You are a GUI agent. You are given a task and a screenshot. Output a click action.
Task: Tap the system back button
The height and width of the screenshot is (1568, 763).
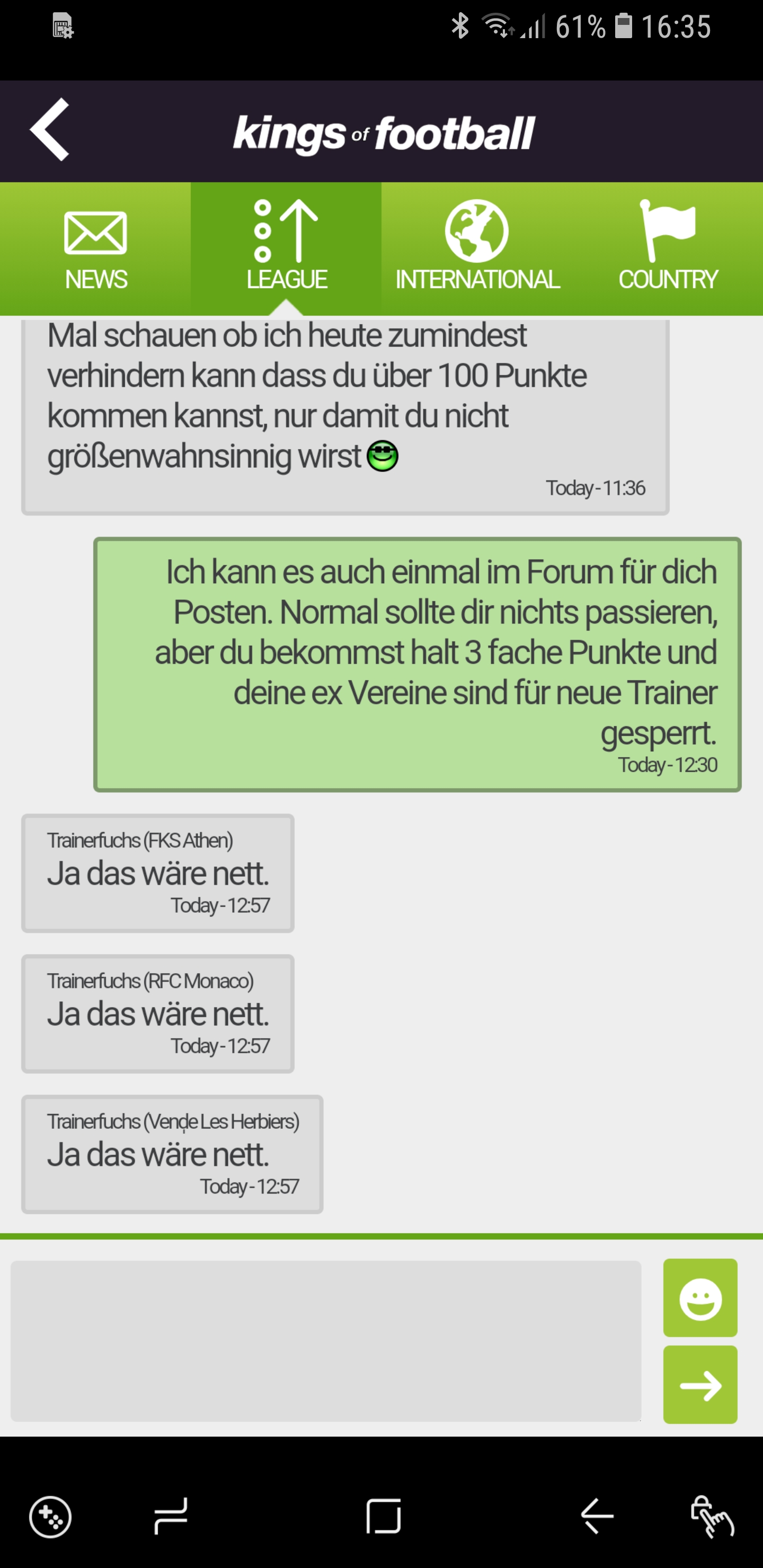tap(597, 1516)
